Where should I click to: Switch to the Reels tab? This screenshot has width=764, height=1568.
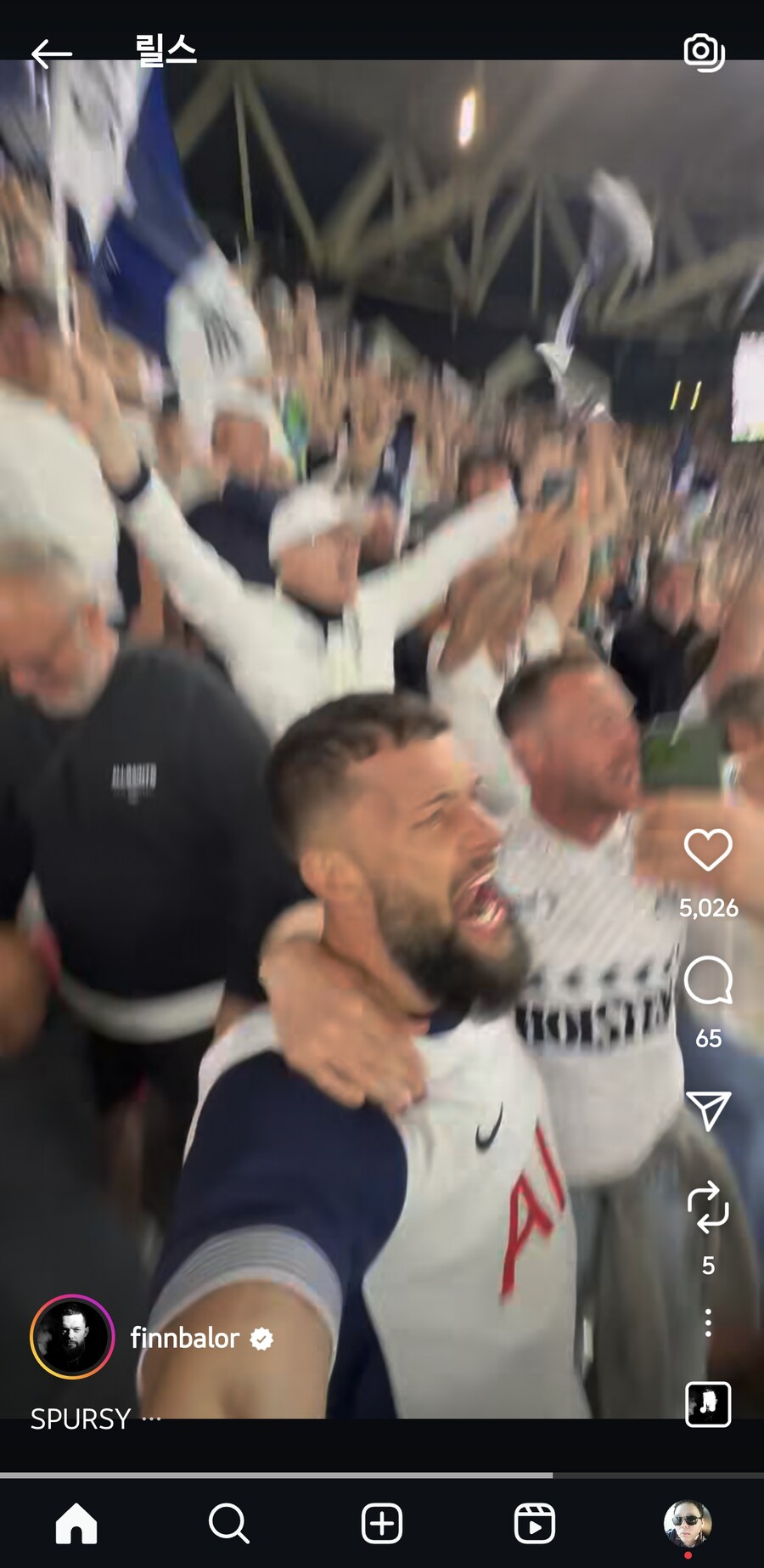535,1523
